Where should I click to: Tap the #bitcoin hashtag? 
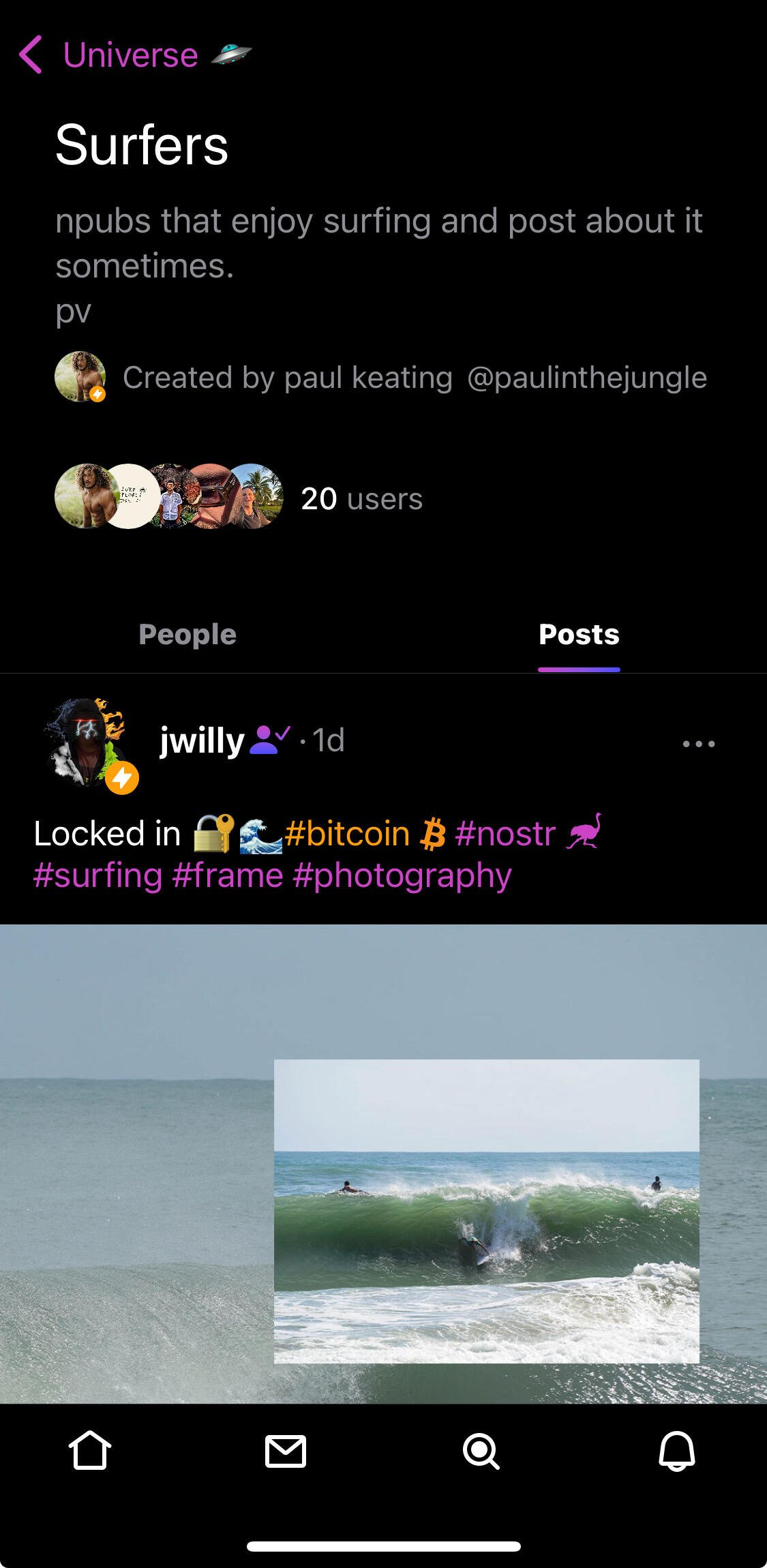pyautogui.click(x=348, y=834)
